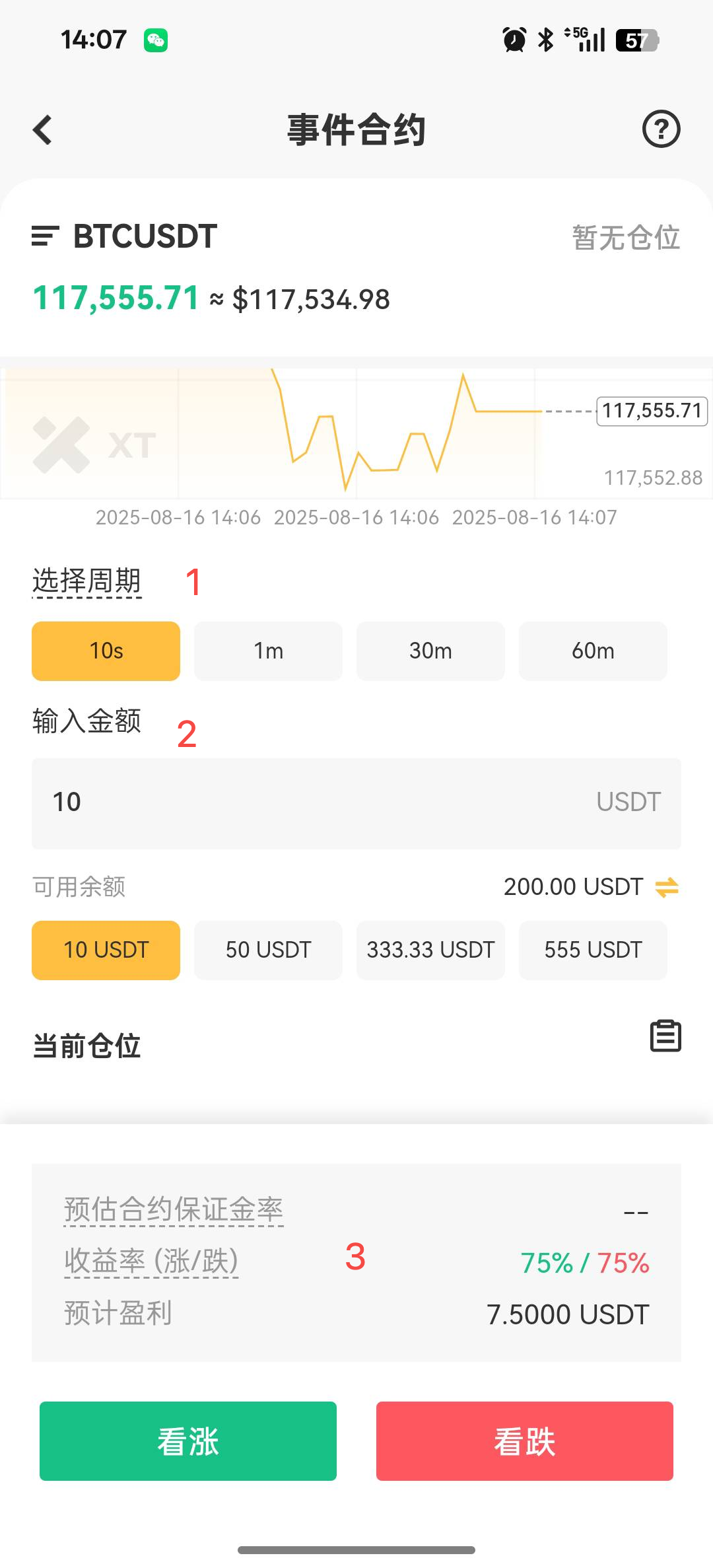Viewport: 713px width, 1568px height.
Task: Show explanation for 选择周期 label
Action: tap(87, 581)
